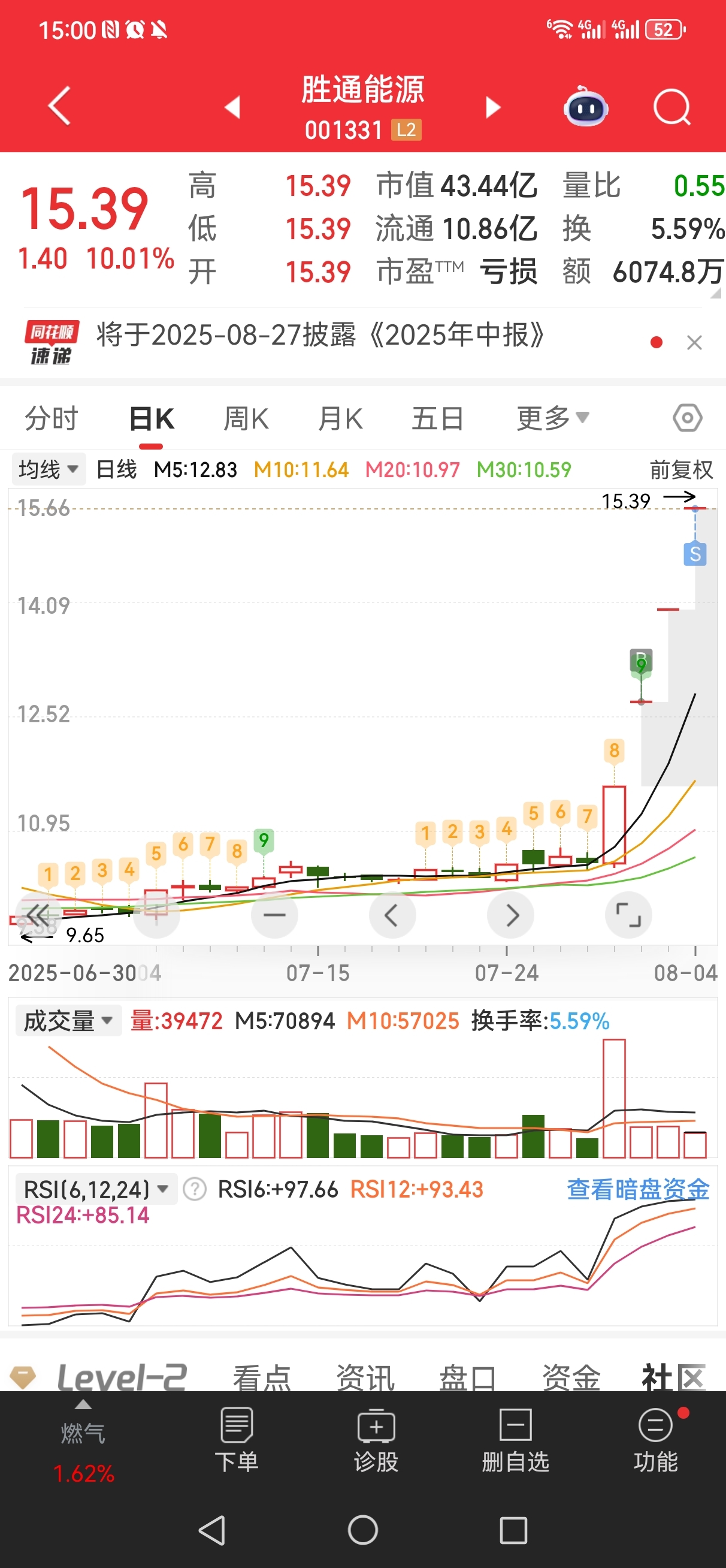
Task: Switch to the 分时 chart tab
Action: pos(52,419)
